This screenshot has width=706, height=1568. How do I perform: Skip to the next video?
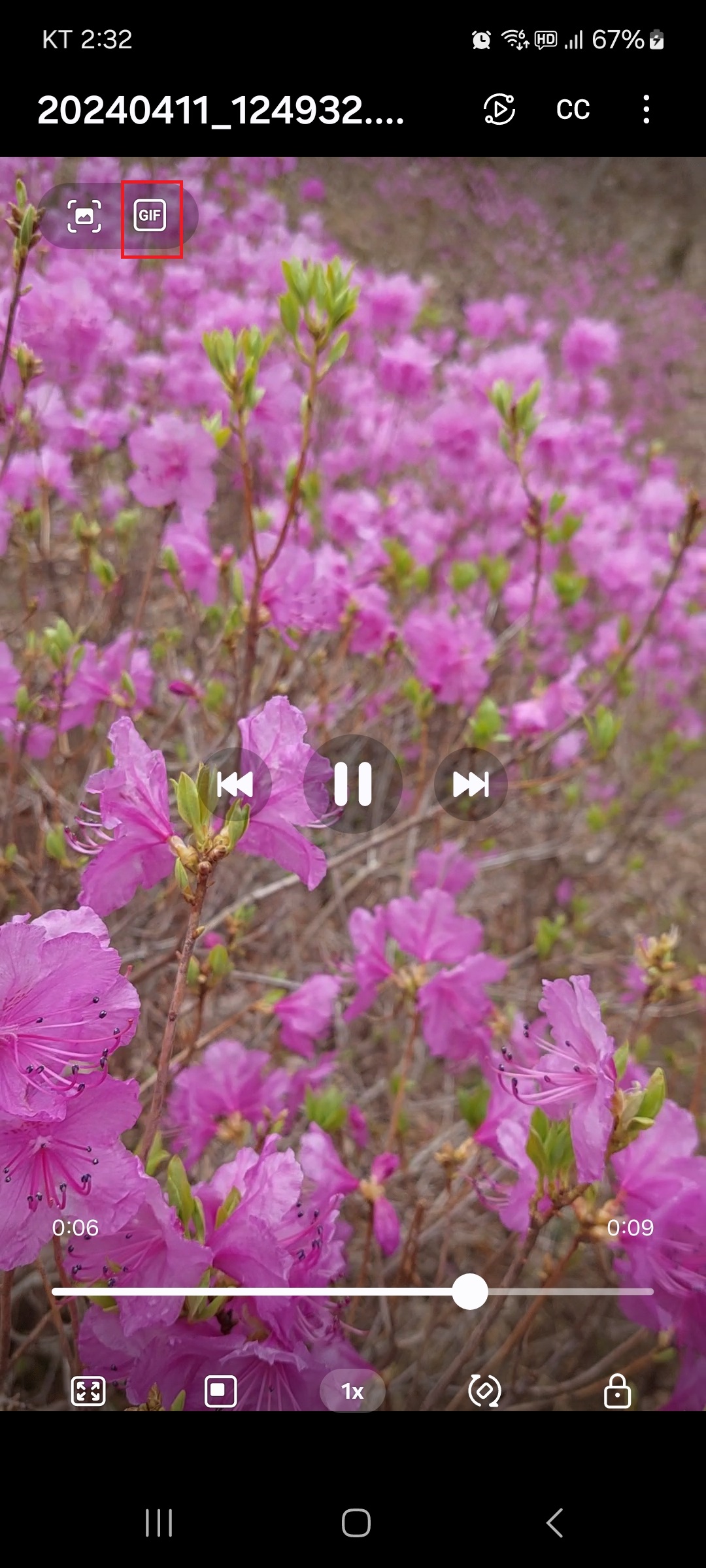[x=471, y=785]
